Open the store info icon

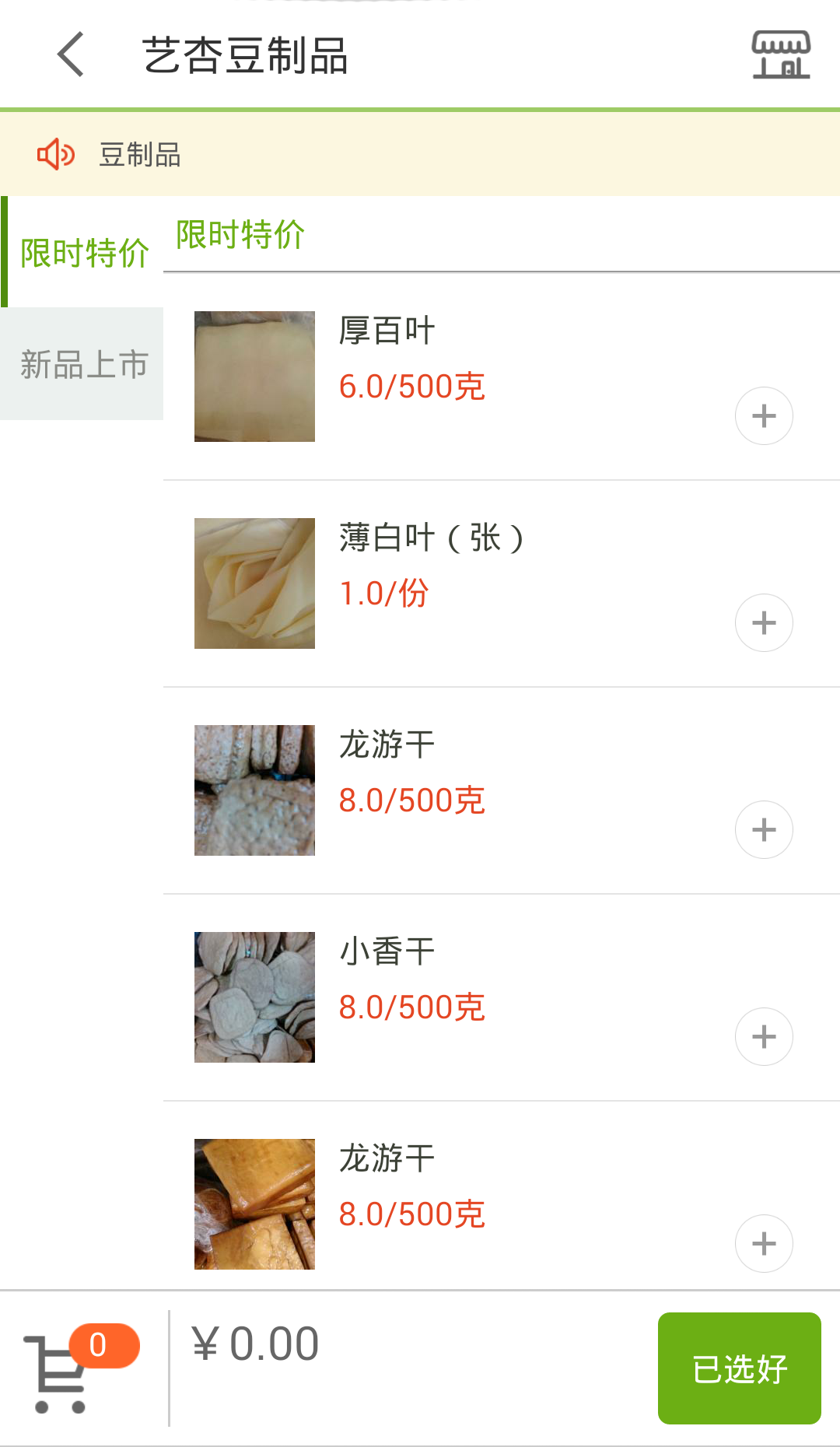(780, 54)
